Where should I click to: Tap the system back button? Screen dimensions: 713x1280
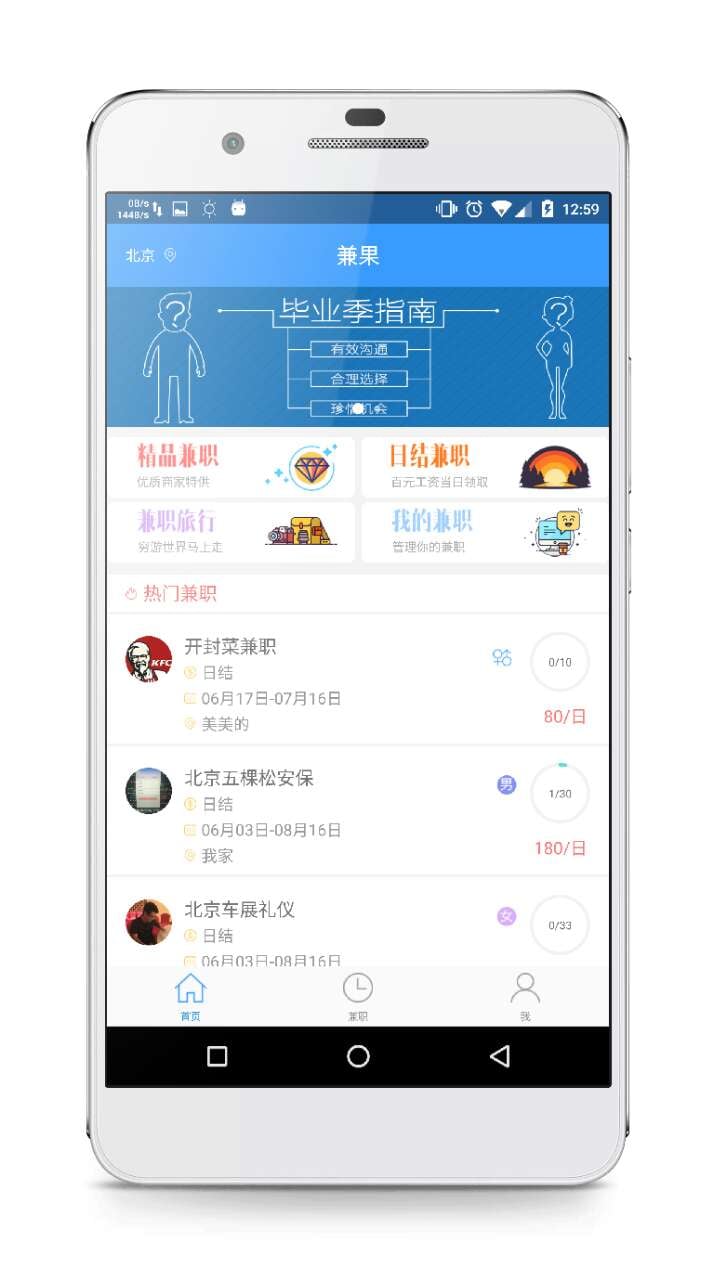[500, 1056]
